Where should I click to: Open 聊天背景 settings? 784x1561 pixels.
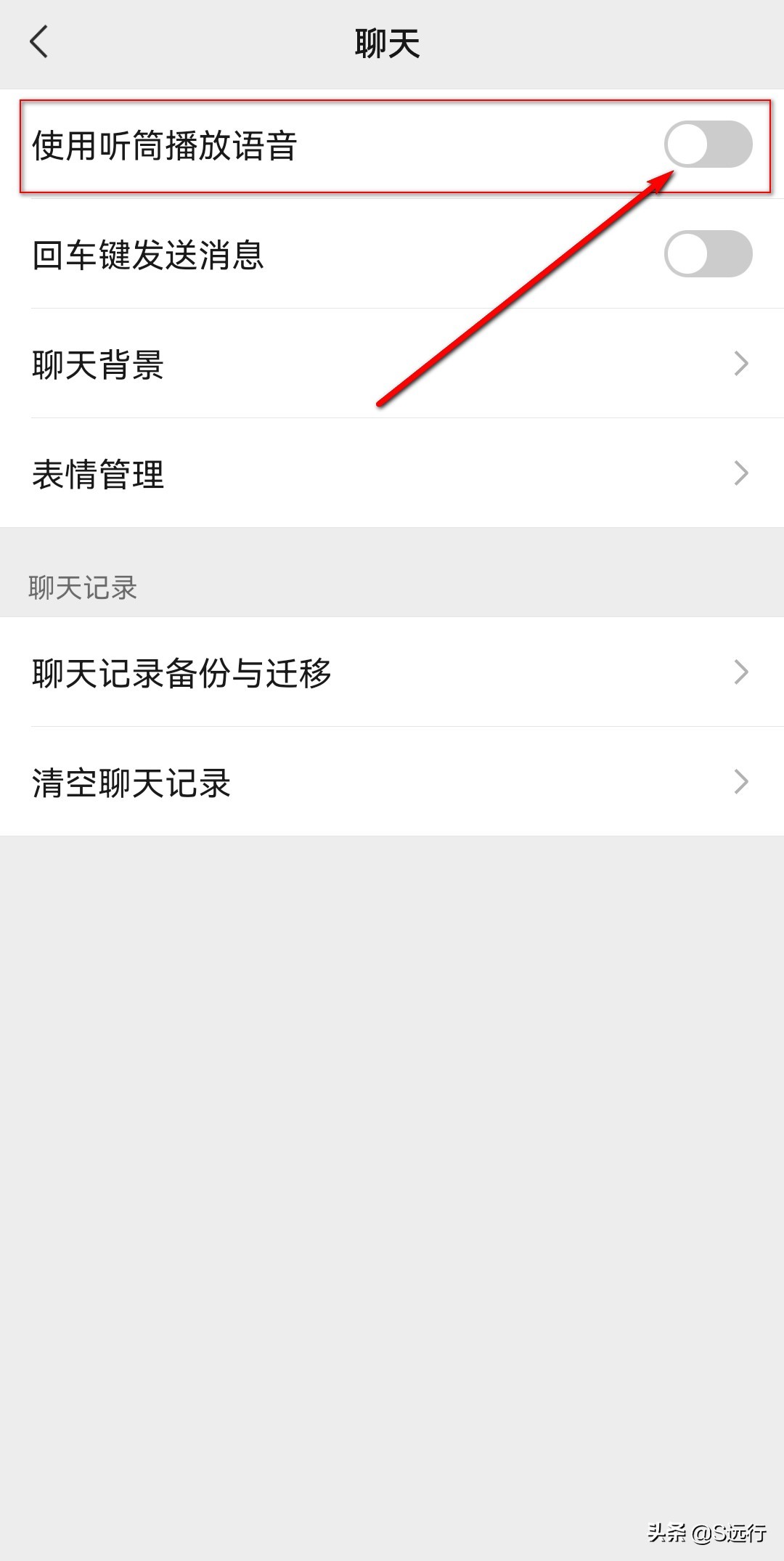click(x=392, y=364)
